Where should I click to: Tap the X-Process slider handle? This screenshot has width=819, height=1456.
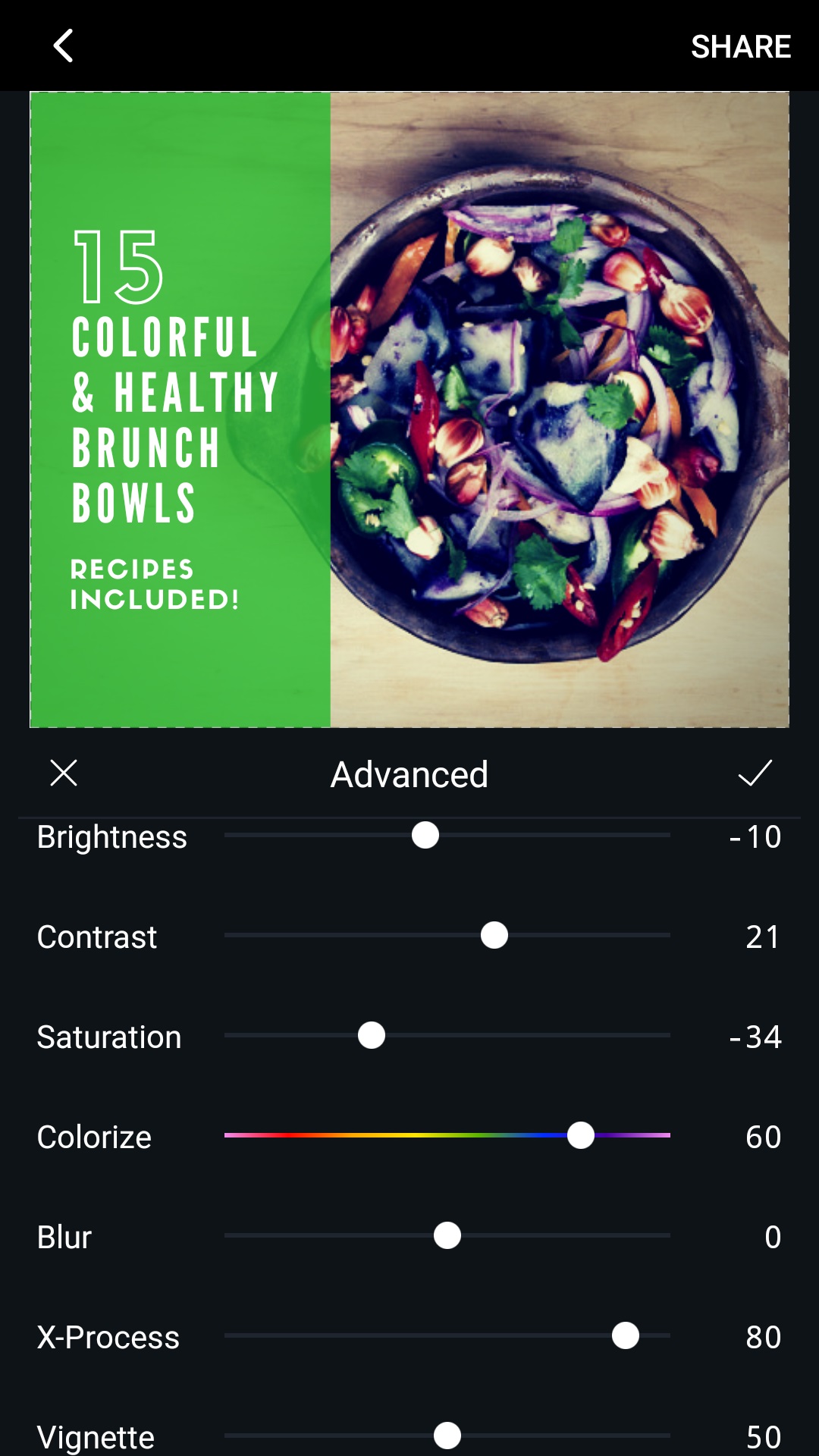[626, 1335]
